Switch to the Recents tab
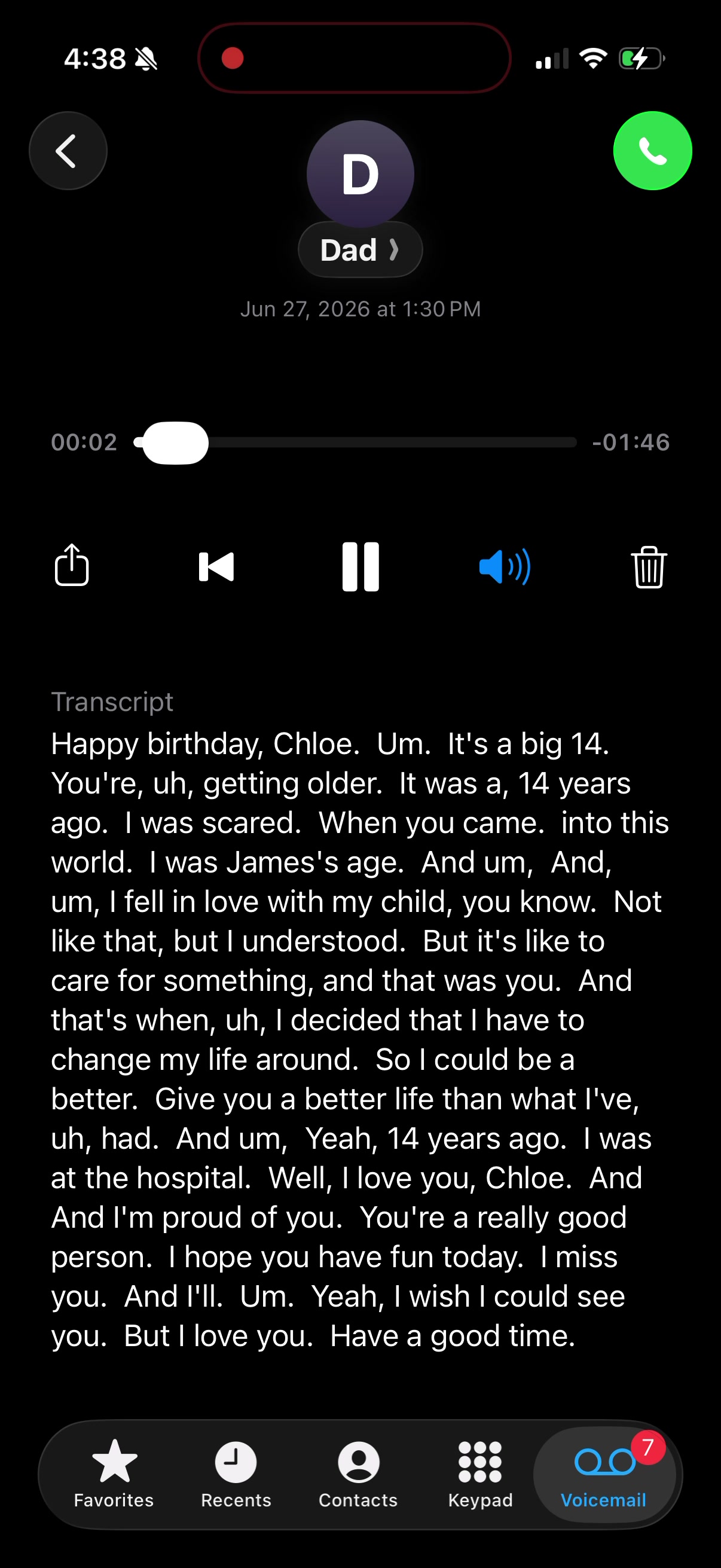The height and width of the screenshot is (1568, 721). [236, 1474]
